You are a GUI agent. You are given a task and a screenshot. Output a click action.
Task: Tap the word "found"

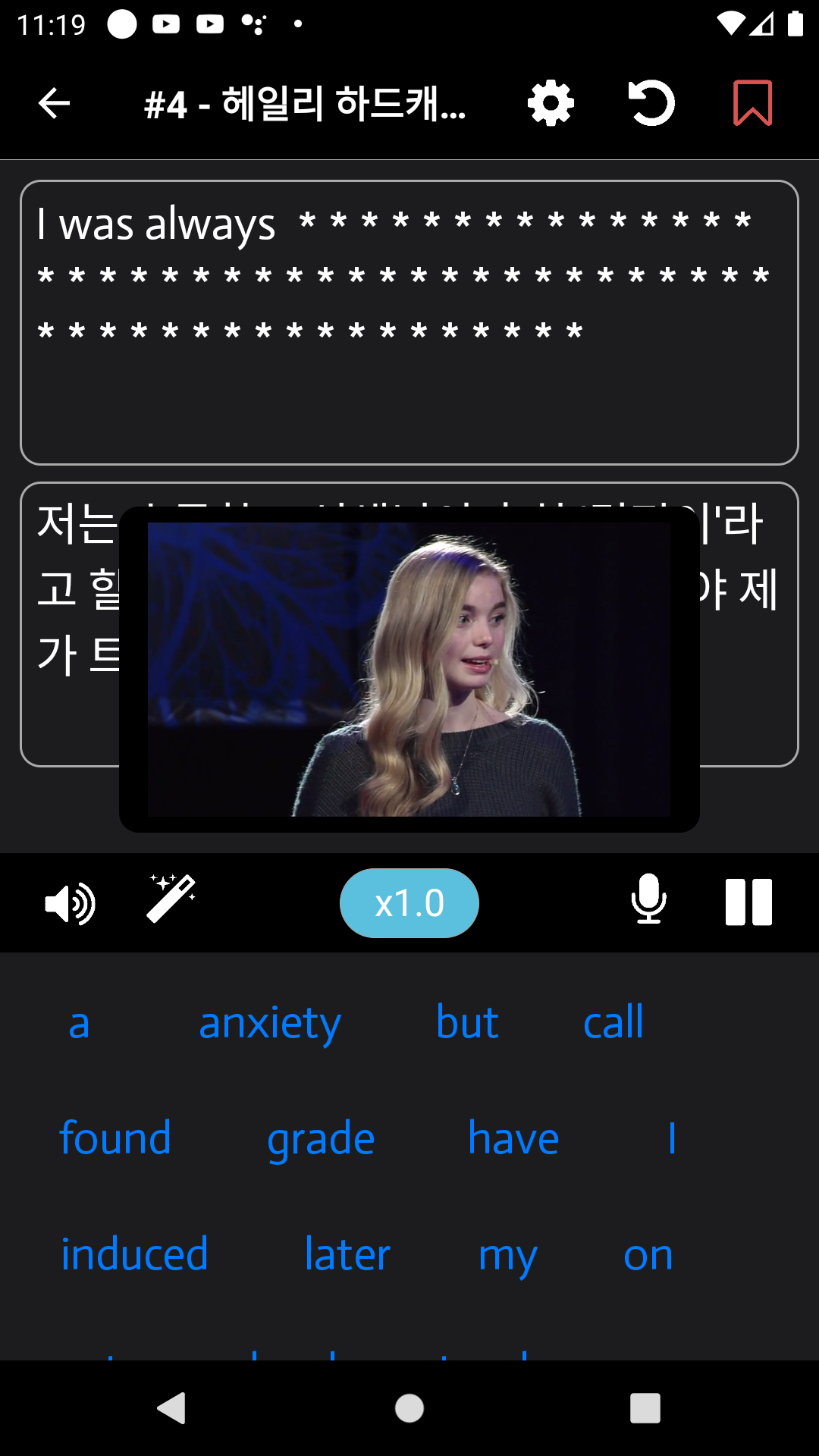[x=115, y=1139]
